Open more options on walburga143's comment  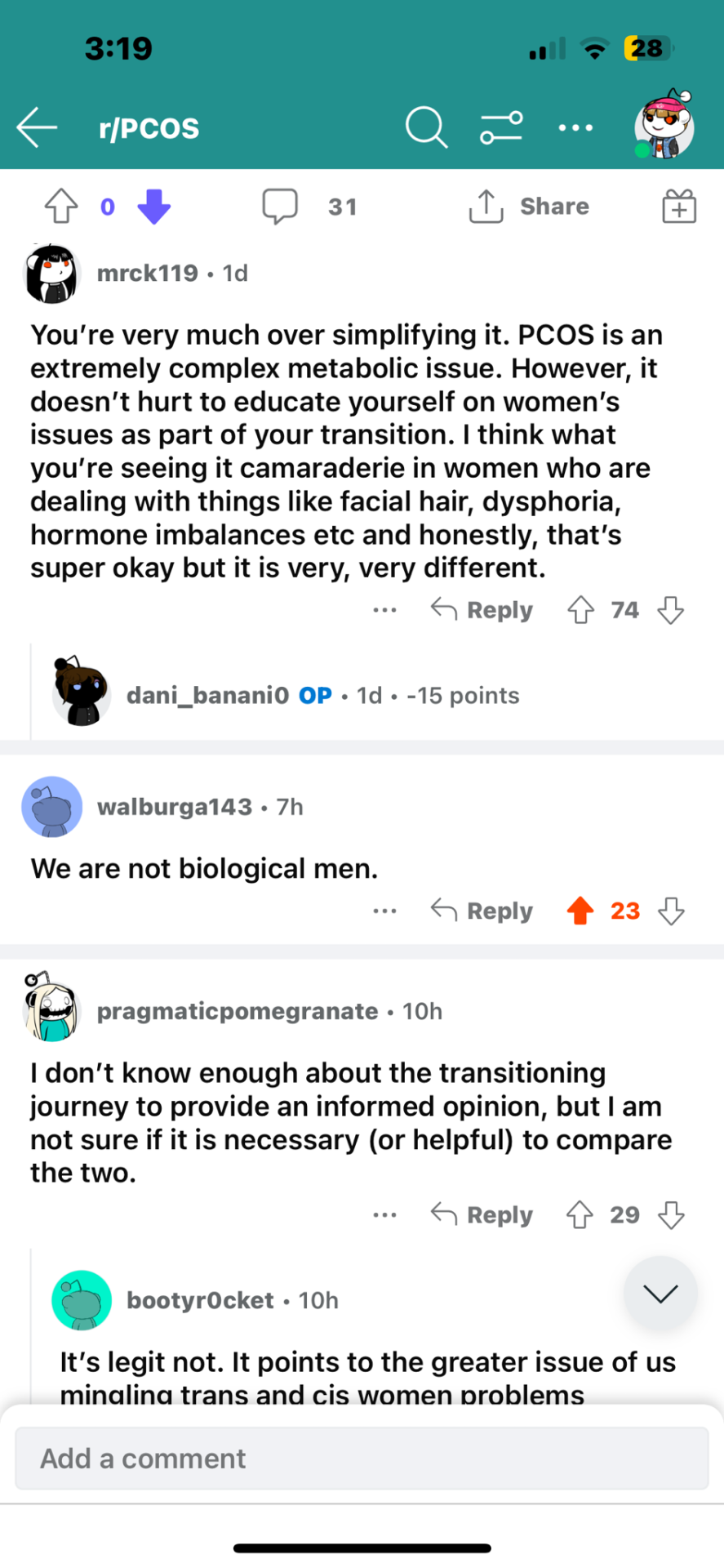(384, 911)
